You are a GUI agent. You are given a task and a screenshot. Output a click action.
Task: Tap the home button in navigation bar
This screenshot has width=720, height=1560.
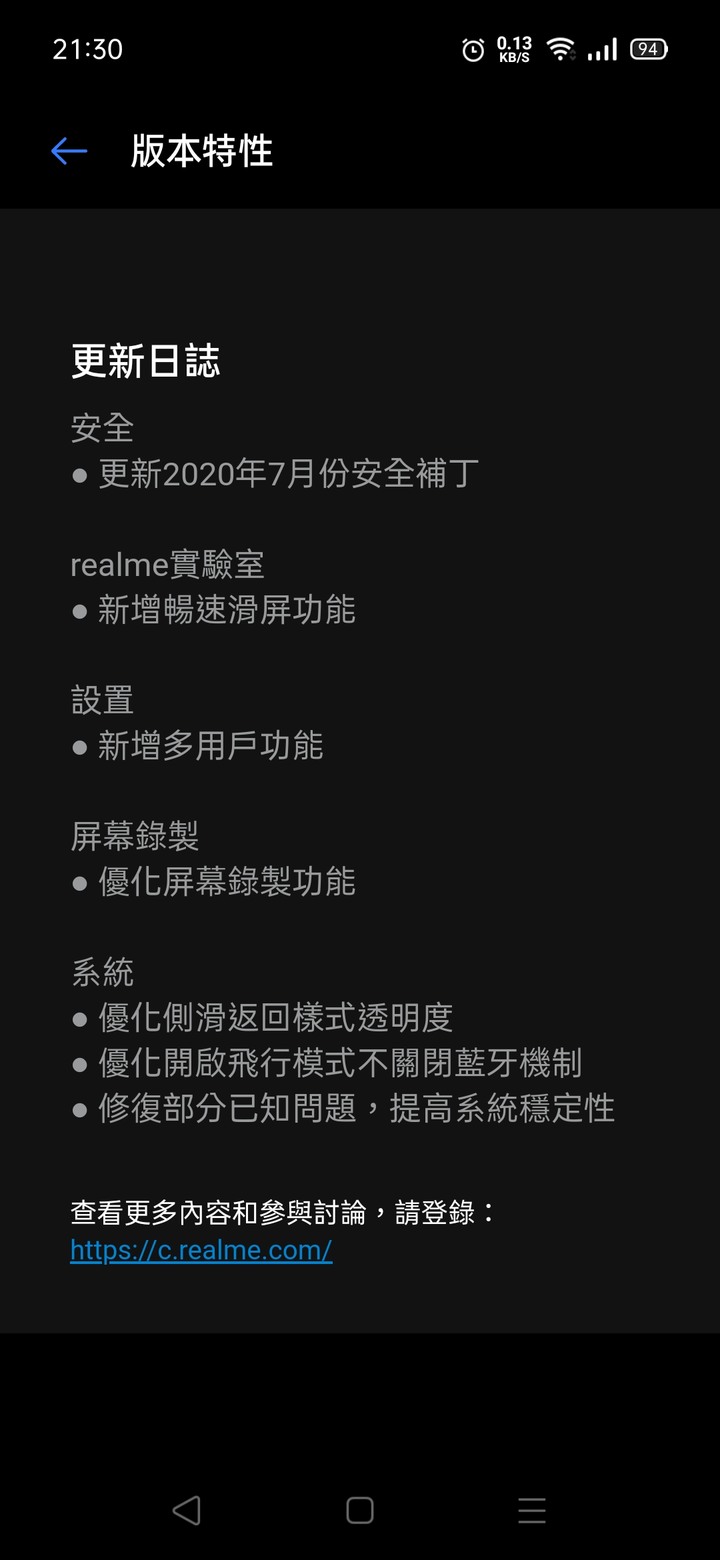360,1511
